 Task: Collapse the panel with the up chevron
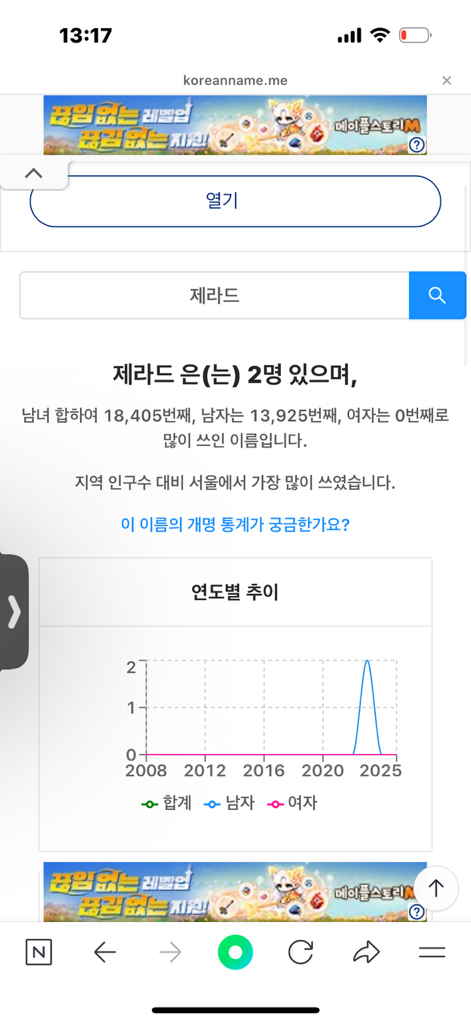click(x=33, y=173)
